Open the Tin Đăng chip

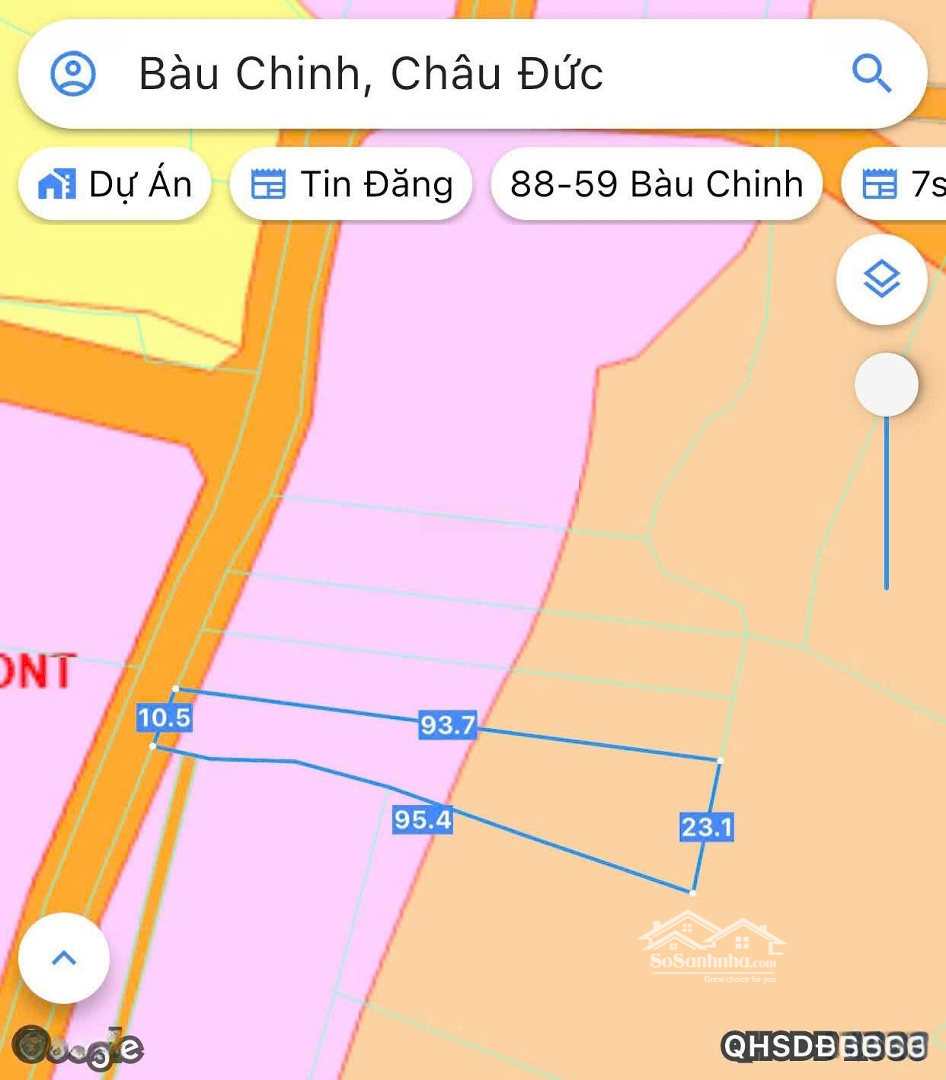(351, 184)
